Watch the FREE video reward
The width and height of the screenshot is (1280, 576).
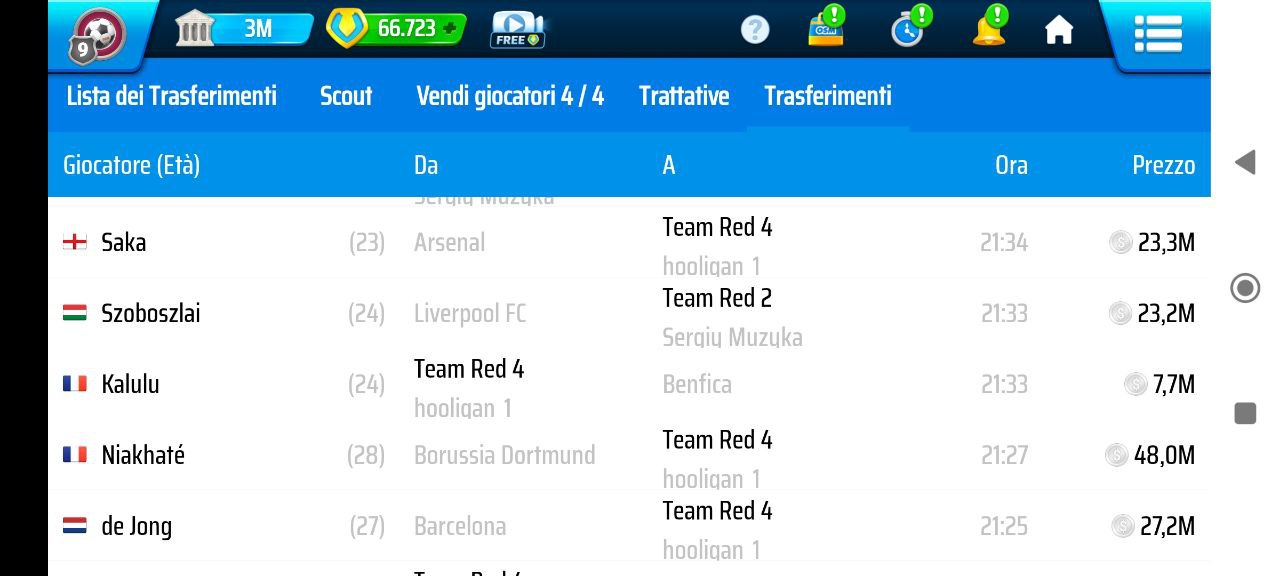516,29
